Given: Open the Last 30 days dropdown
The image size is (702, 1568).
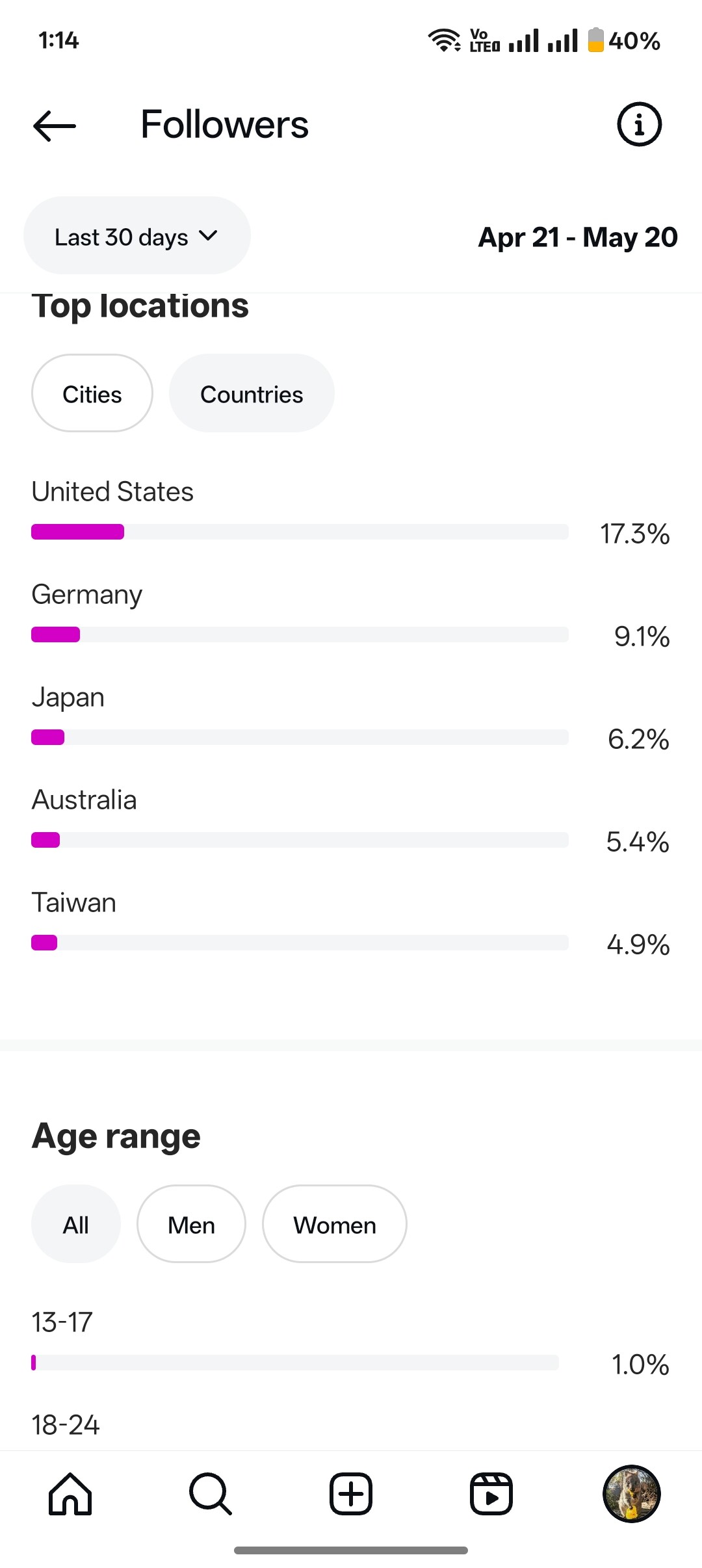Looking at the screenshot, I should tap(137, 236).
